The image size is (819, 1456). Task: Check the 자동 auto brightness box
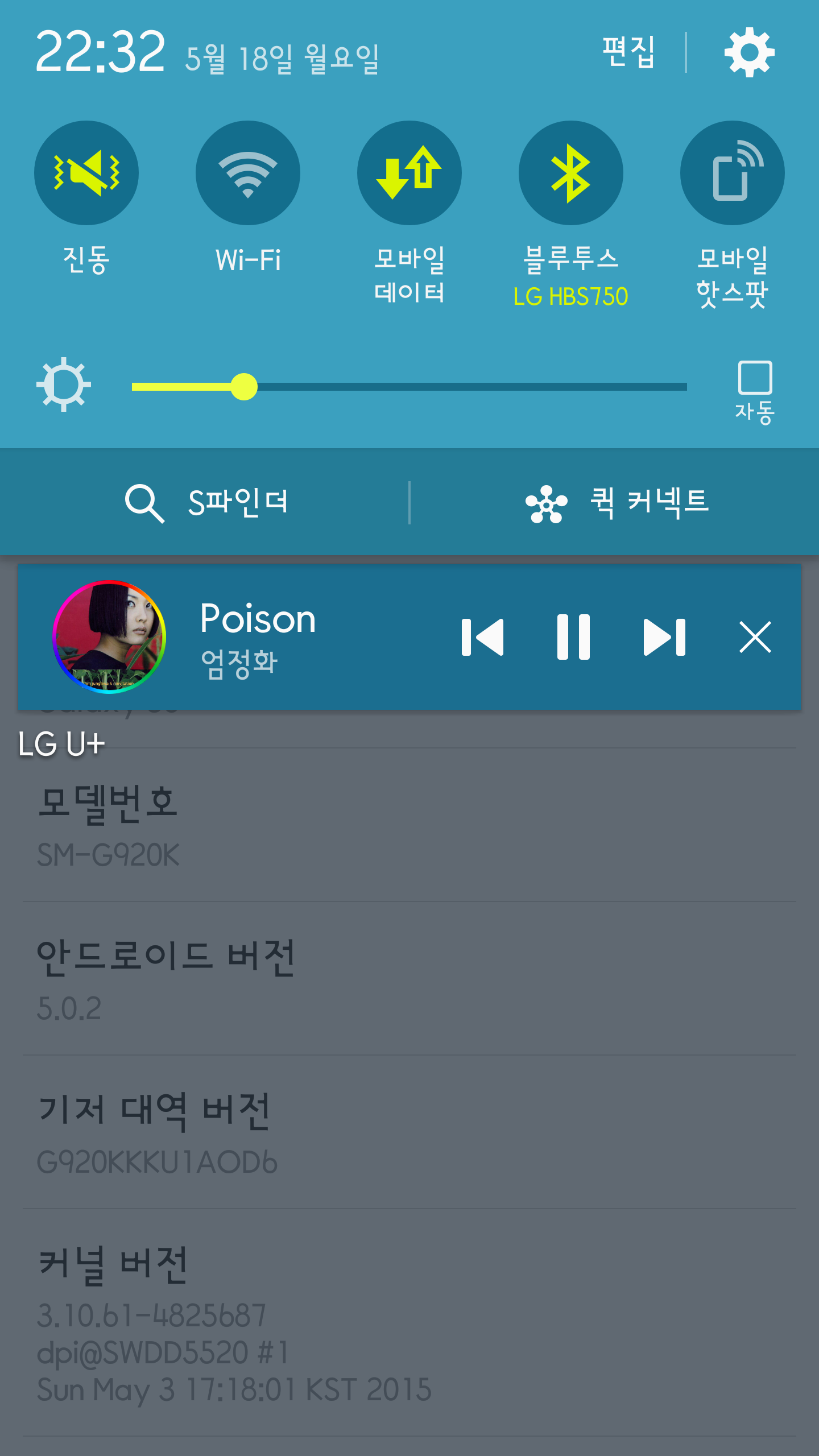(x=755, y=378)
